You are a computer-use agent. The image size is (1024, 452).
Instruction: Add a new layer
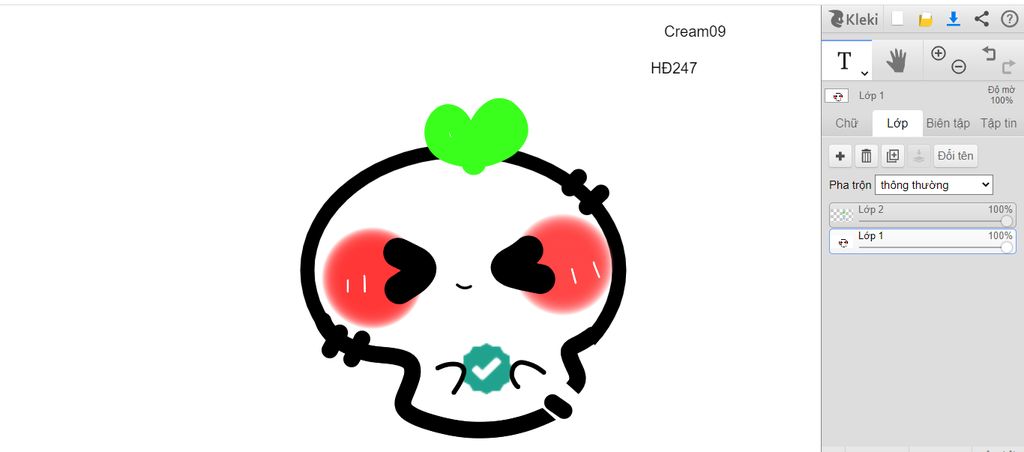pyautogui.click(x=840, y=156)
